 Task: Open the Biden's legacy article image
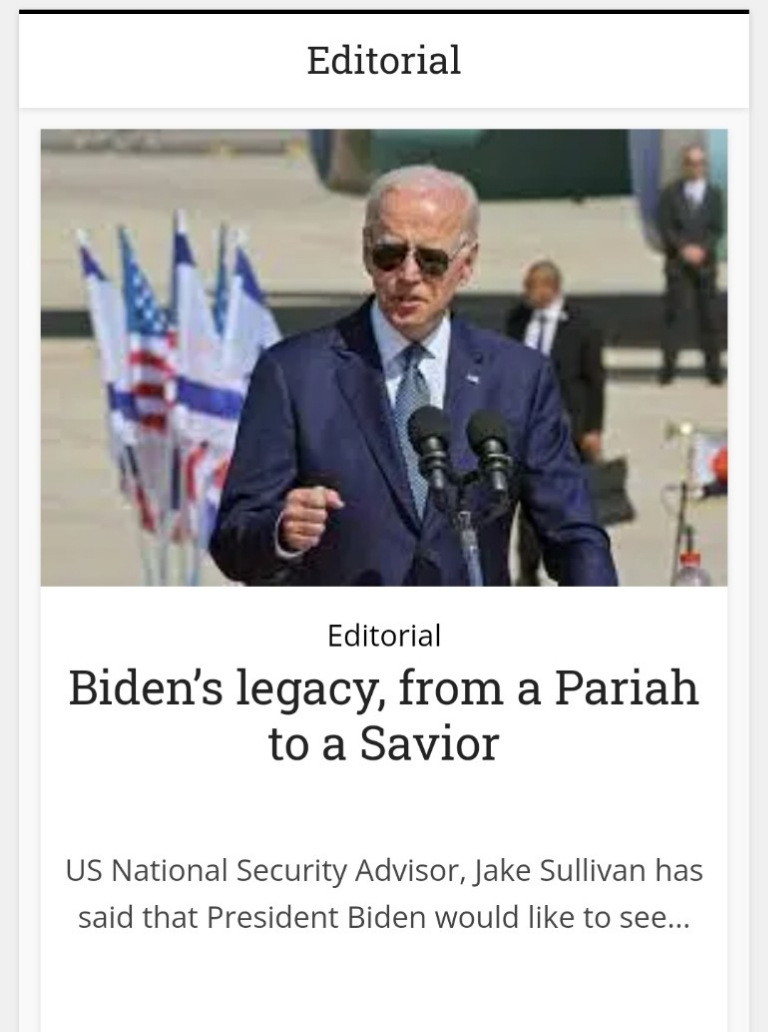click(384, 357)
